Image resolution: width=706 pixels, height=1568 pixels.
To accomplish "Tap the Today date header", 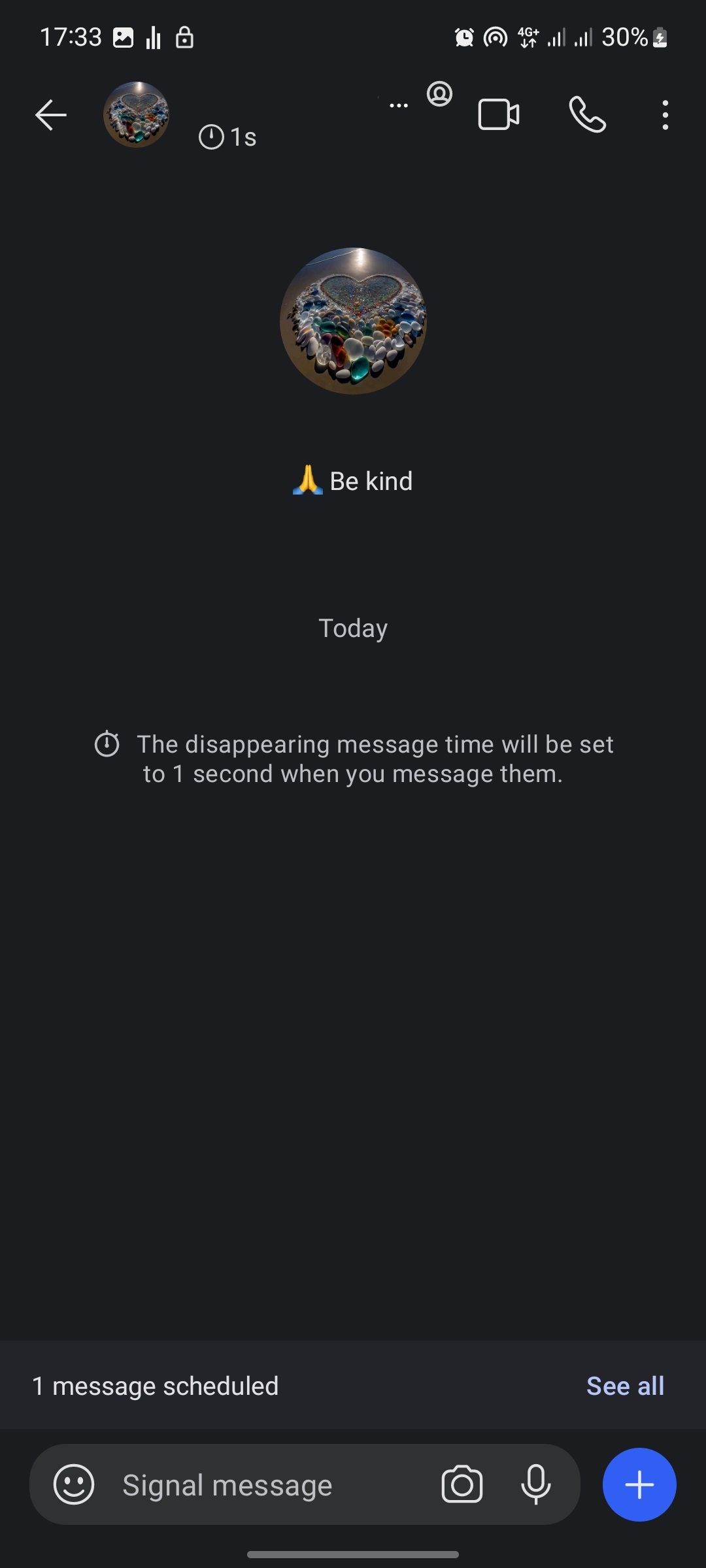I will coord(352,627).
